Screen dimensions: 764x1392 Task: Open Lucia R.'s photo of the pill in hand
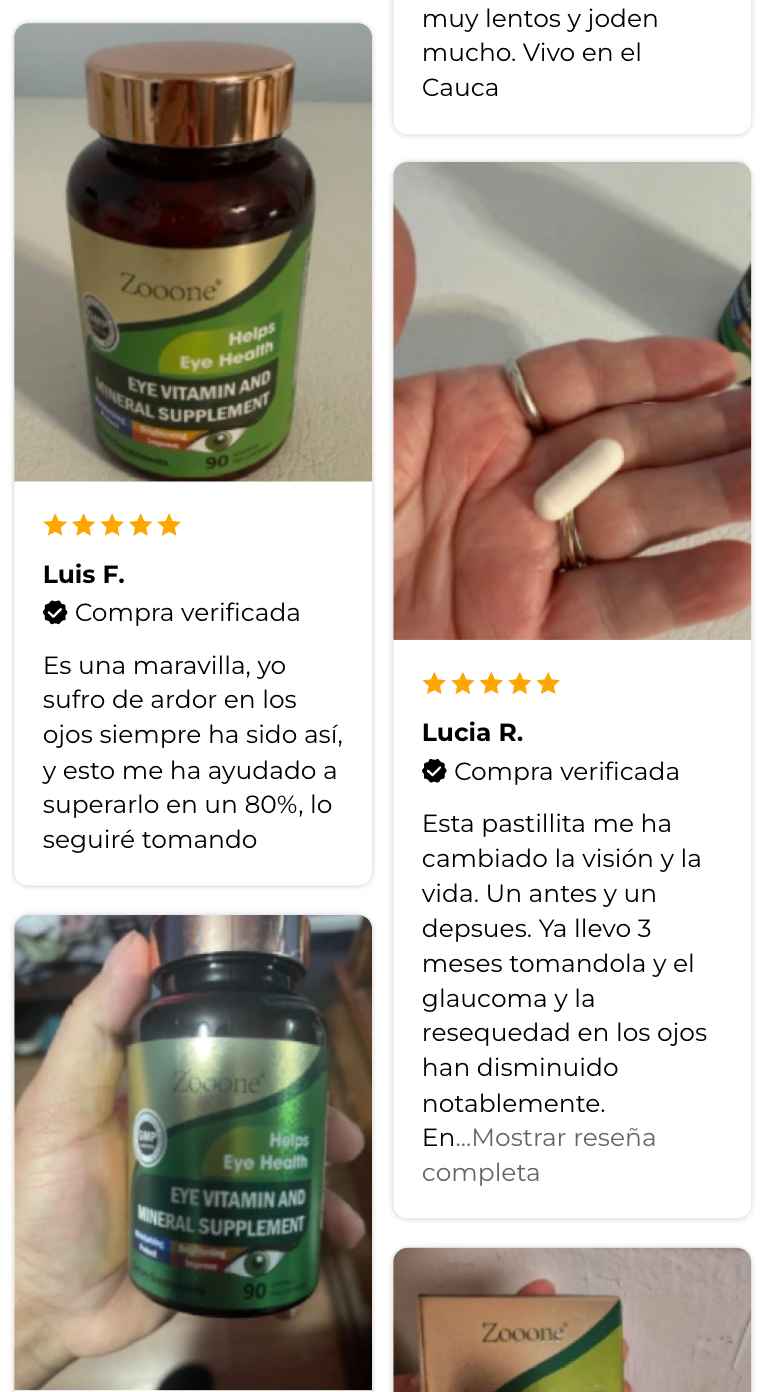click(x=571, y=400)
